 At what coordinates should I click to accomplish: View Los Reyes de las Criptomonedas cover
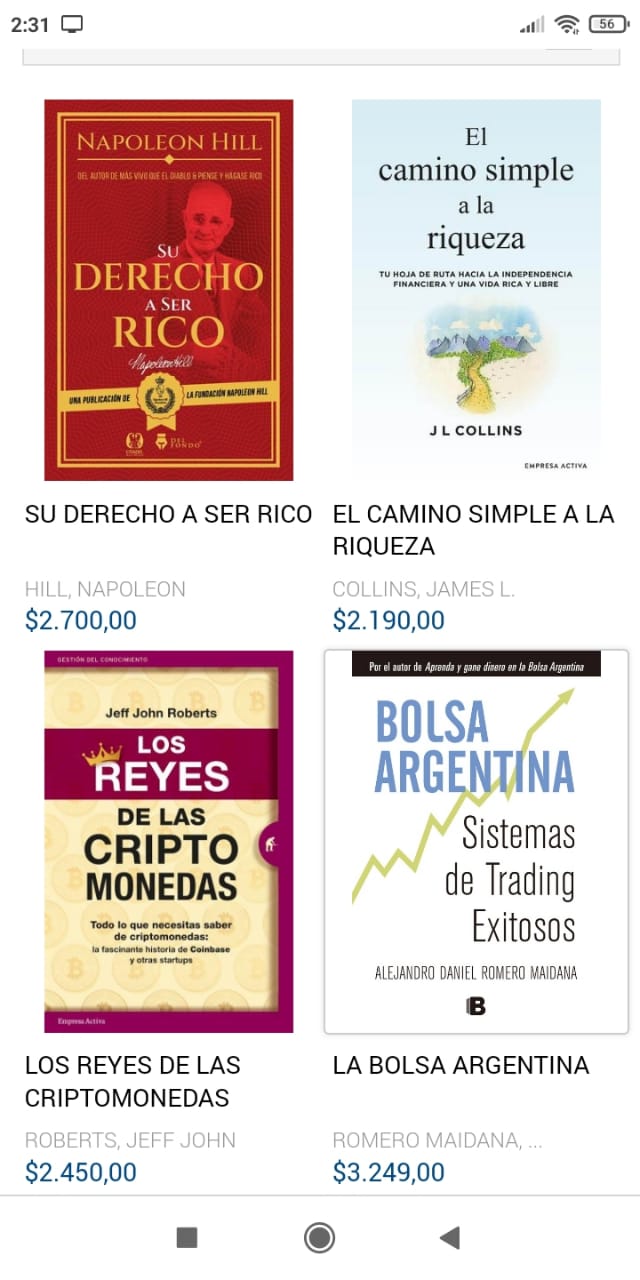(x=168, y=841)
